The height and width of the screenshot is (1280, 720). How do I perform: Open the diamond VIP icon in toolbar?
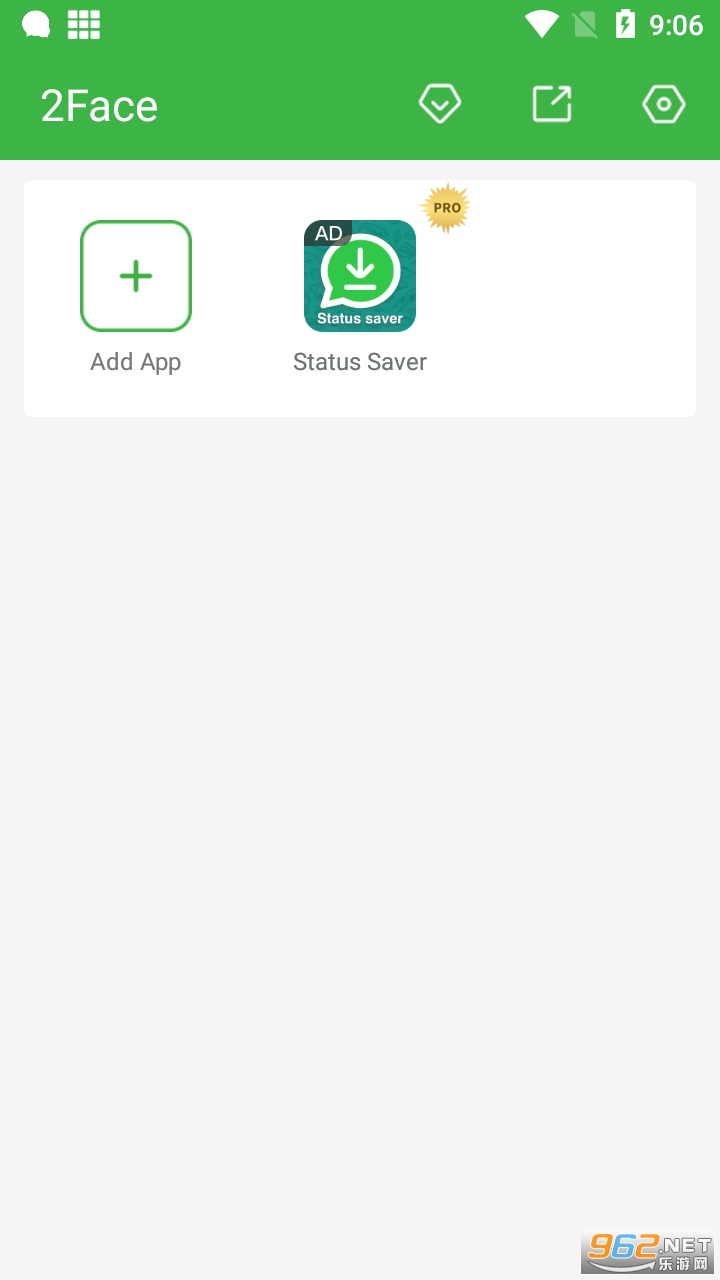(x=440, y=104)
